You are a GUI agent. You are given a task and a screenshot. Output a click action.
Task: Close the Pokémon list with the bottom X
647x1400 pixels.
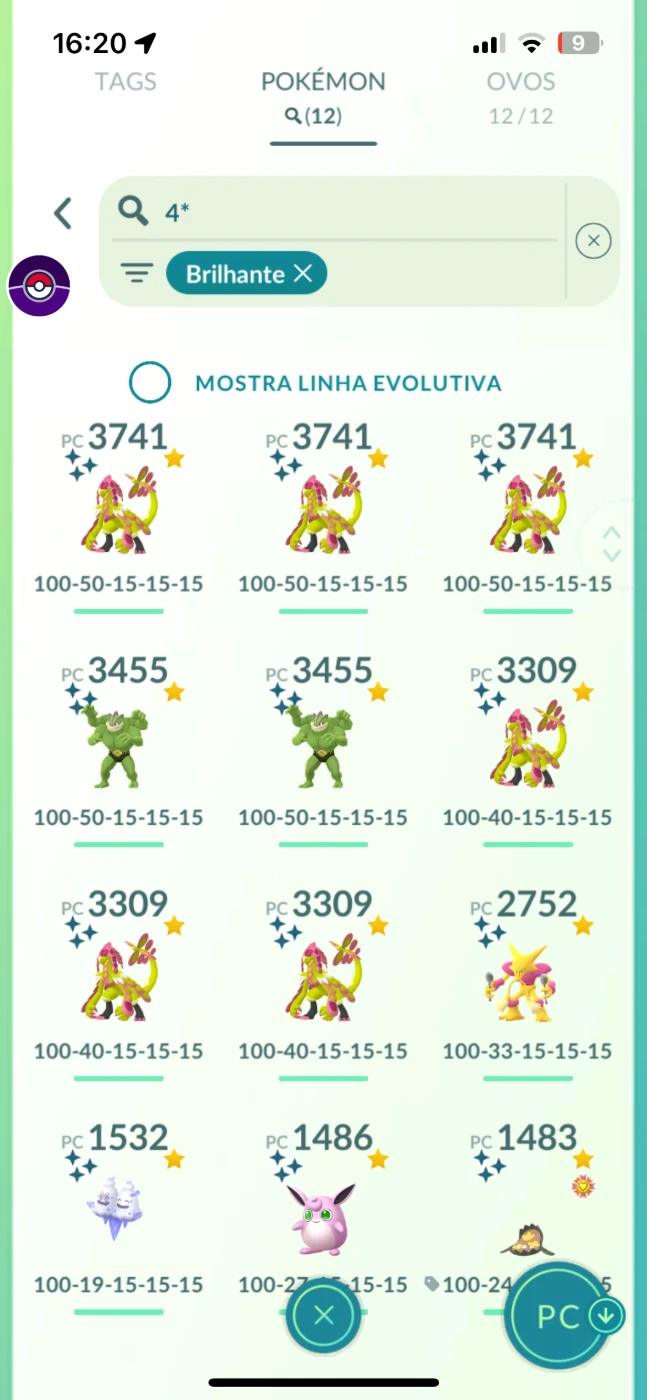click(323, 1316)
